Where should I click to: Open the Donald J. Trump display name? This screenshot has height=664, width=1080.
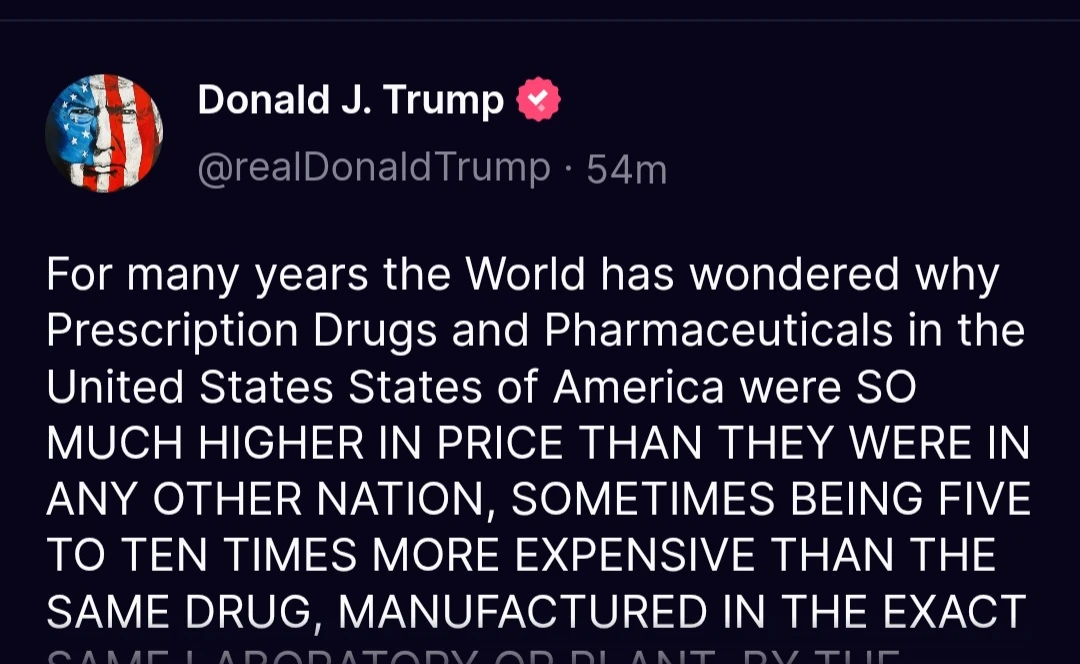(x=350, y=100)
